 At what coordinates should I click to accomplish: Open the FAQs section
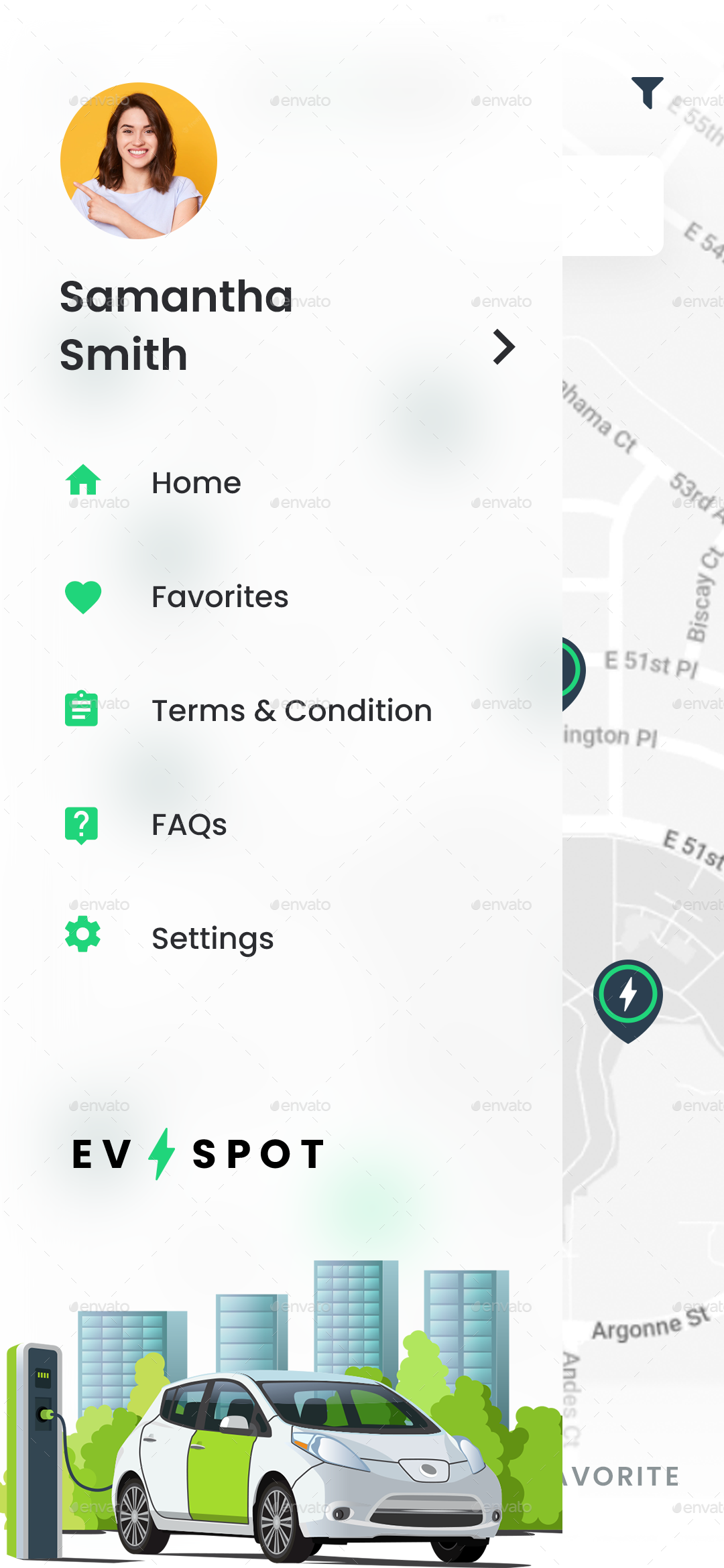(x=189, y=824)
